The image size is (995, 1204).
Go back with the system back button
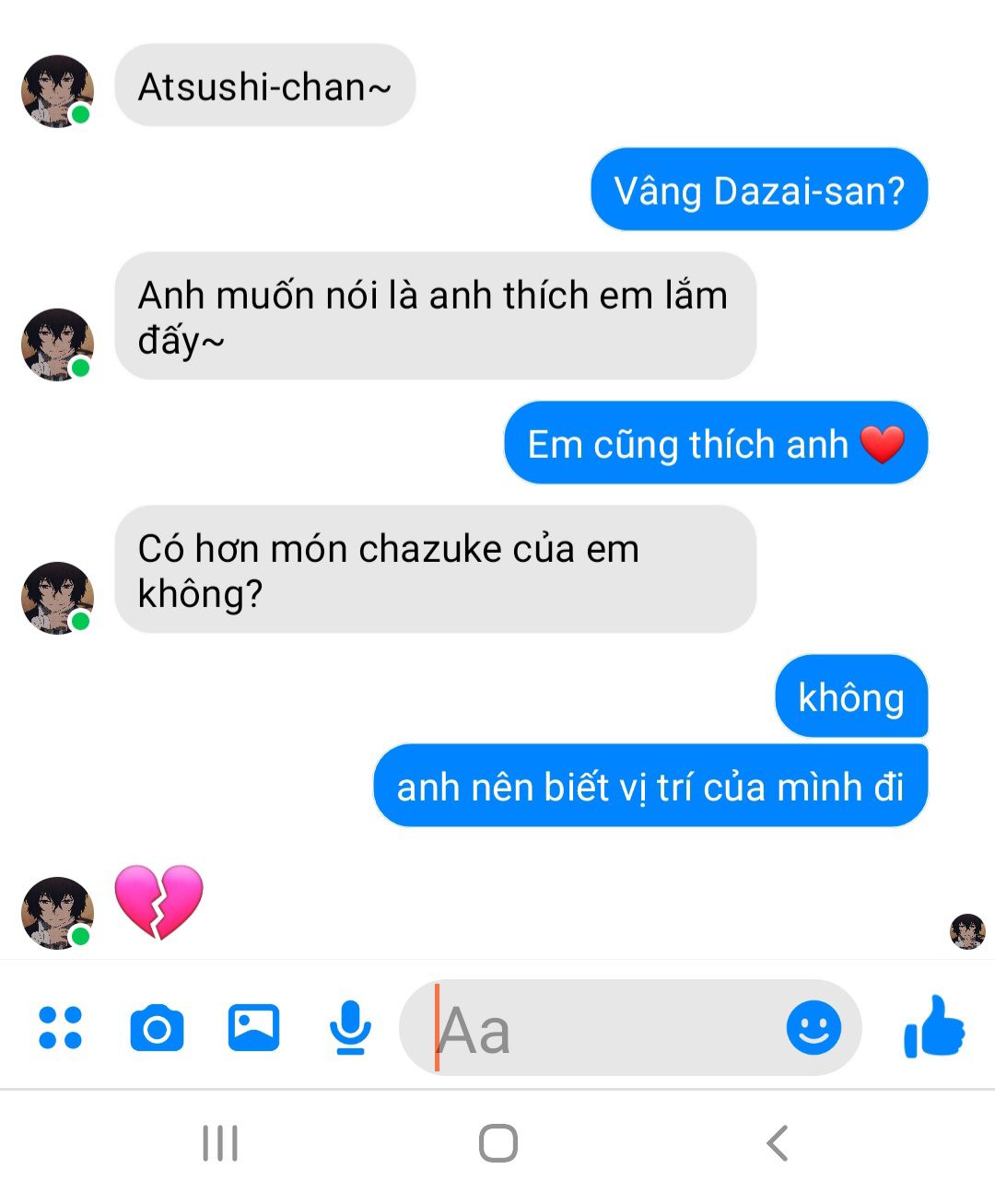coord(778,1143)
